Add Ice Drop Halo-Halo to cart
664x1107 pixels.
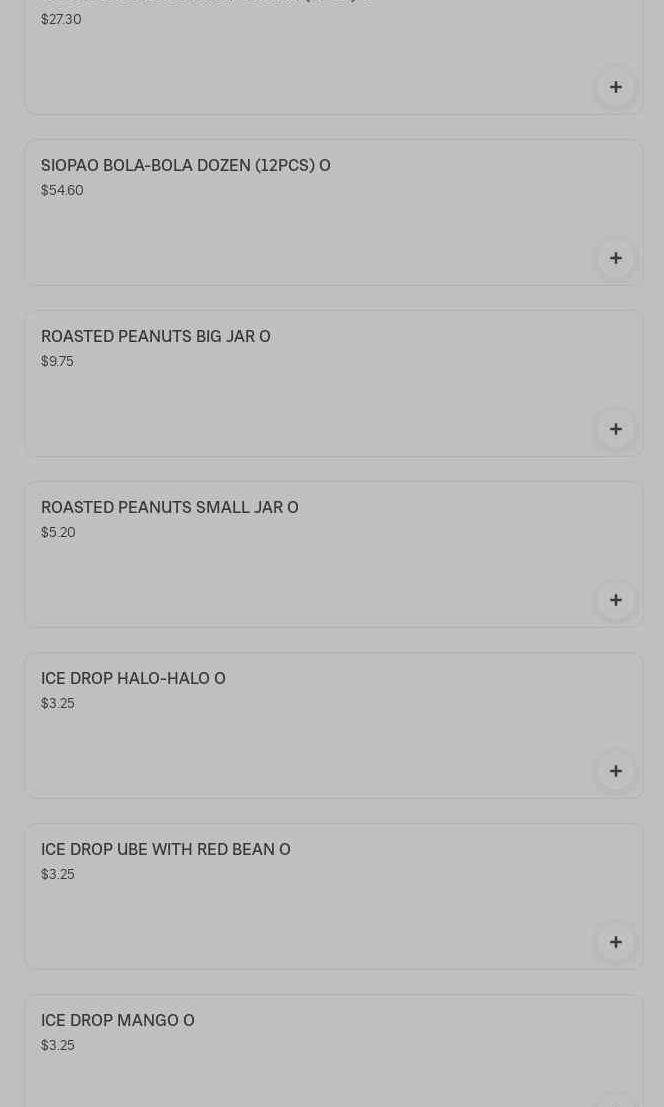(615, 771)
